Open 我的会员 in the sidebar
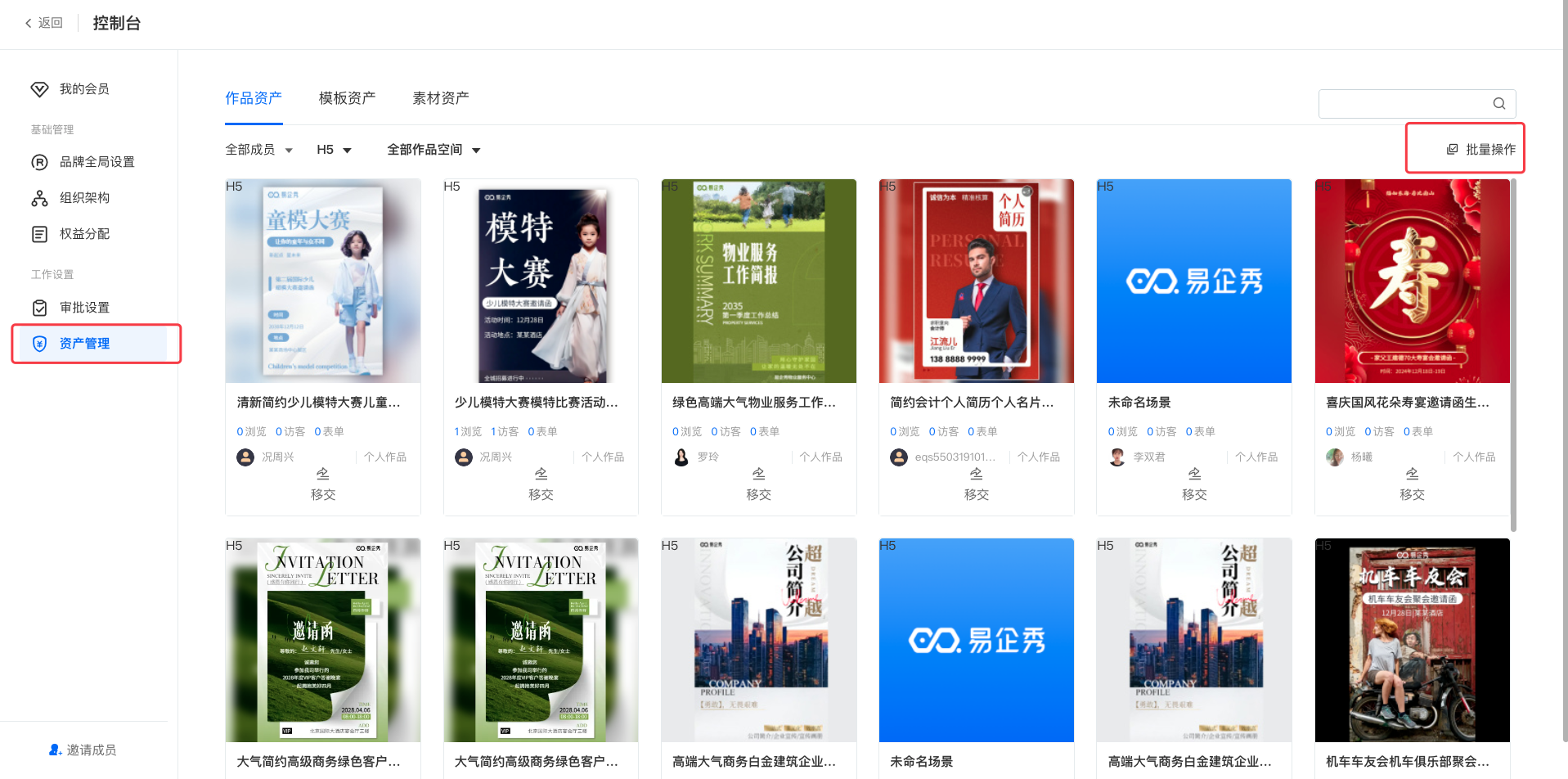The image size is (1568, 779). pos(83,89)
